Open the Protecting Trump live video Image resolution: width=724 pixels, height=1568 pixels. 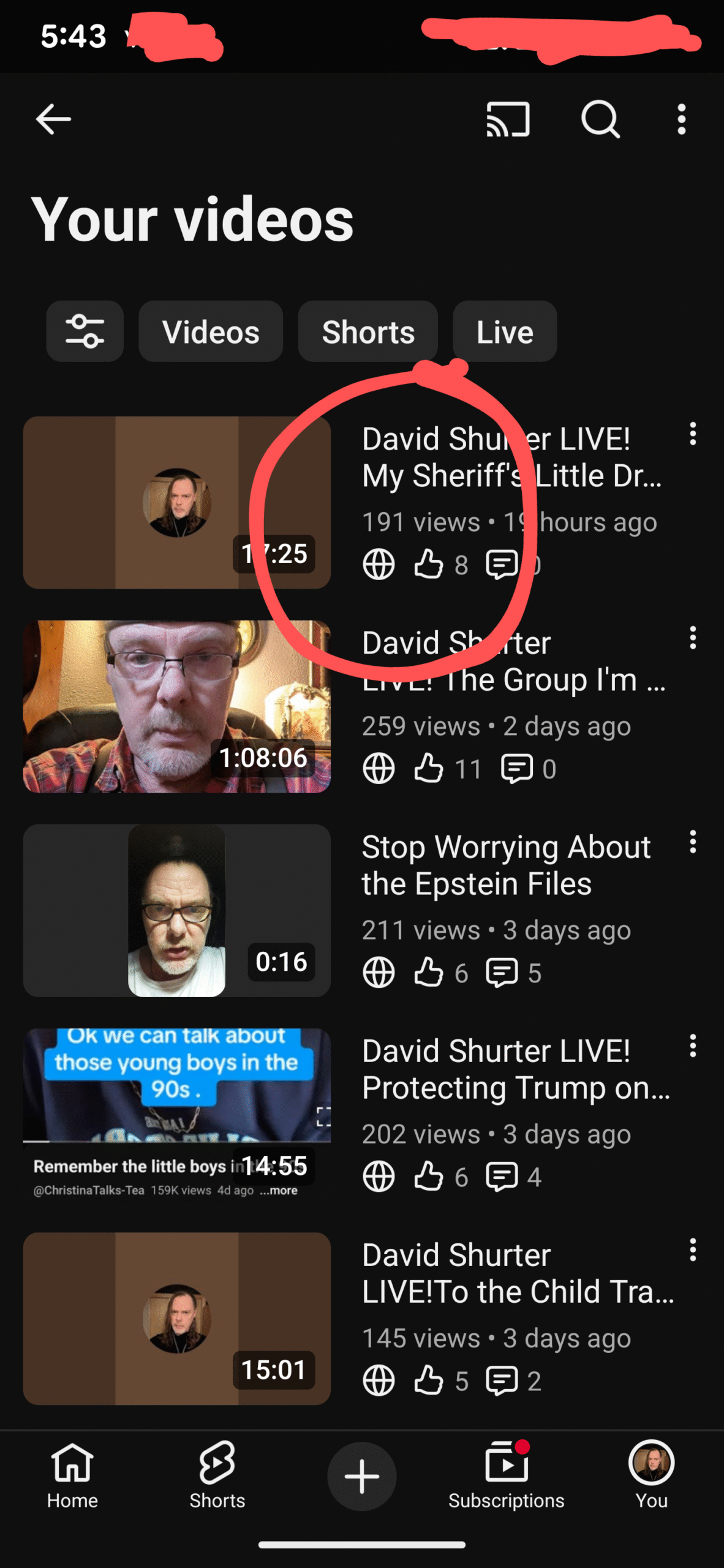coord(177,1114)
